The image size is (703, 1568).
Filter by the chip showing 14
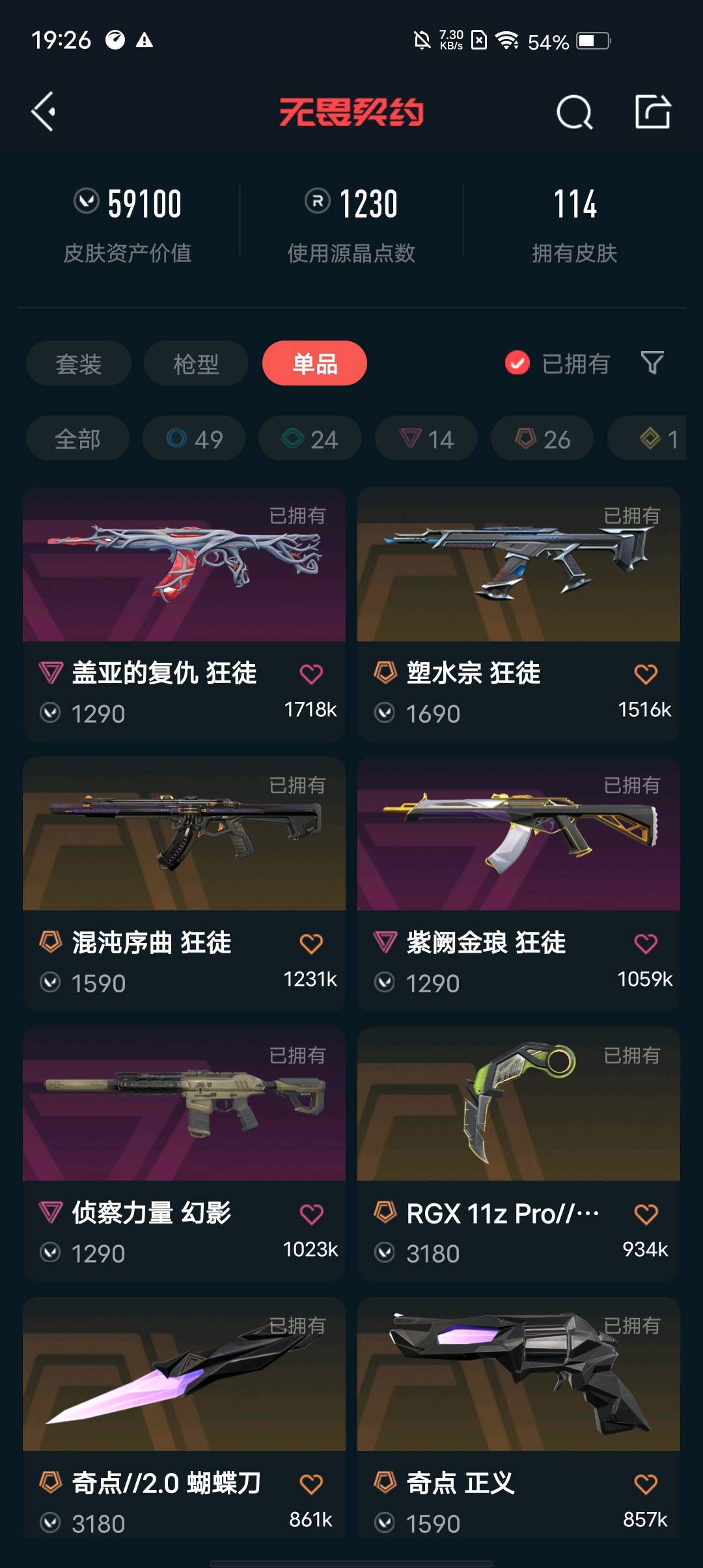tap(426, 439)
